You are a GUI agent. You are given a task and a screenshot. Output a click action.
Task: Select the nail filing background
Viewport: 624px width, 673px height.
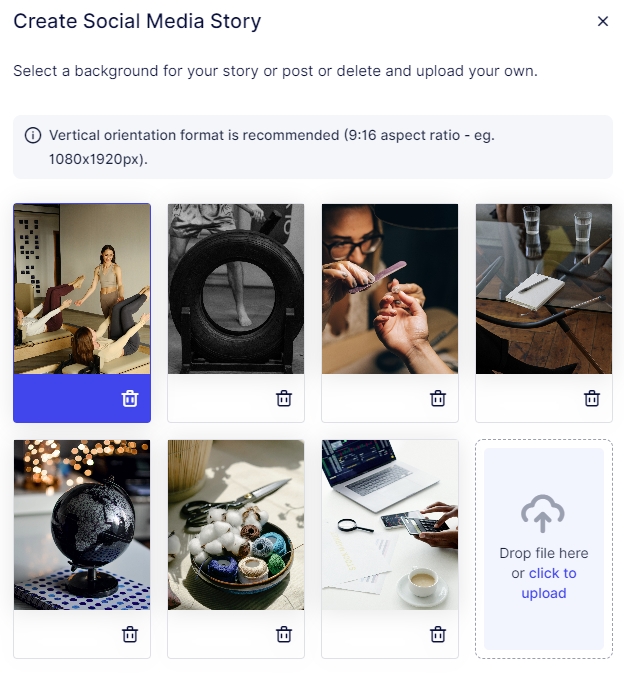(390, 289)
